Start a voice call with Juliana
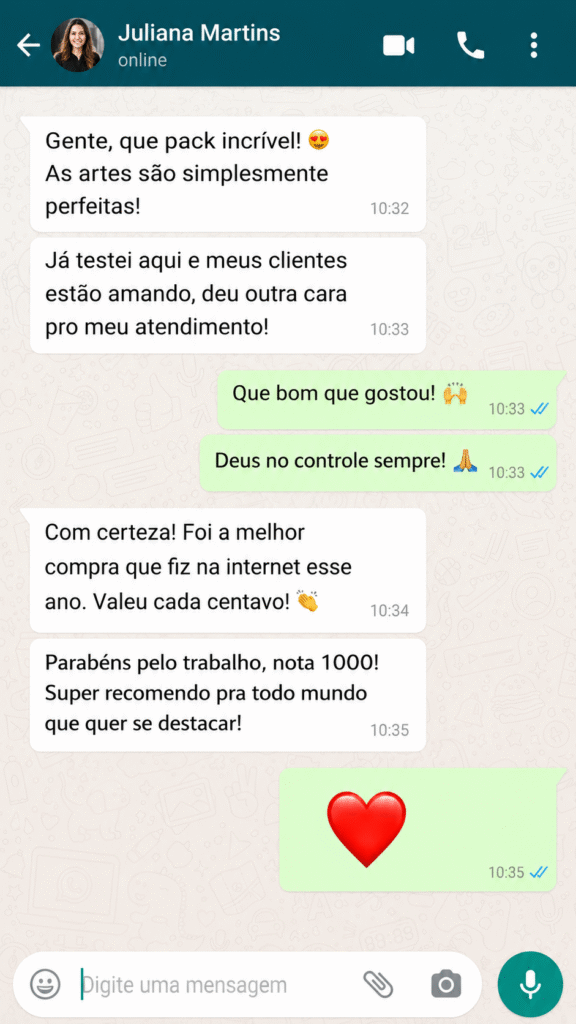The image size is (576, 1024). [470, 46]
